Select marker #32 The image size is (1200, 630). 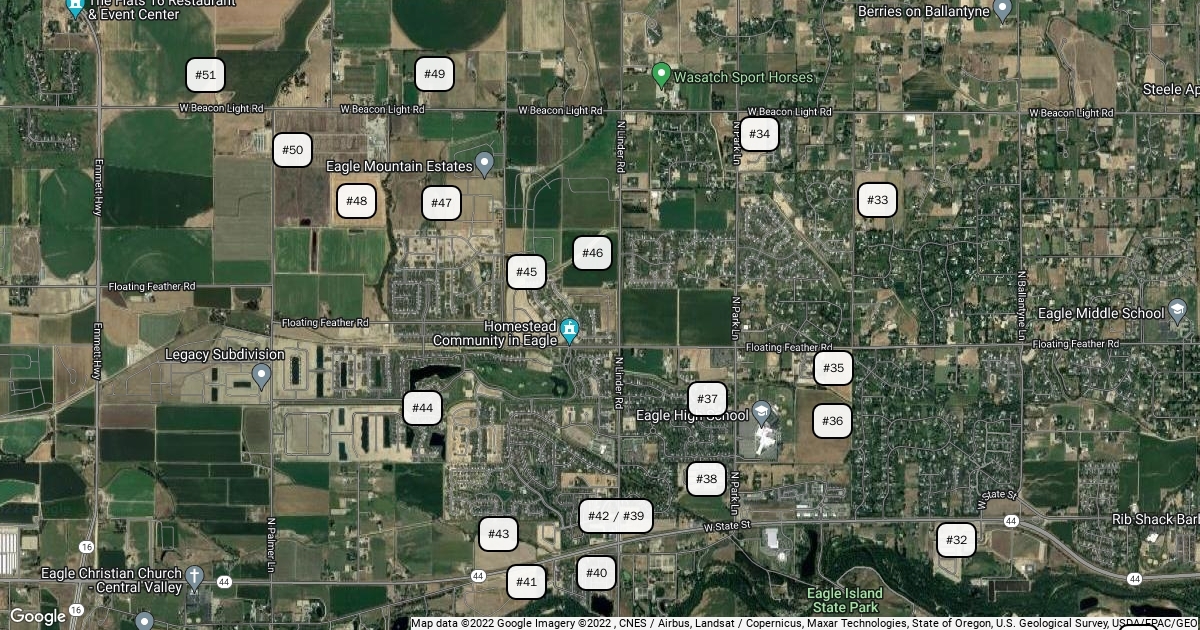point(956,540)
